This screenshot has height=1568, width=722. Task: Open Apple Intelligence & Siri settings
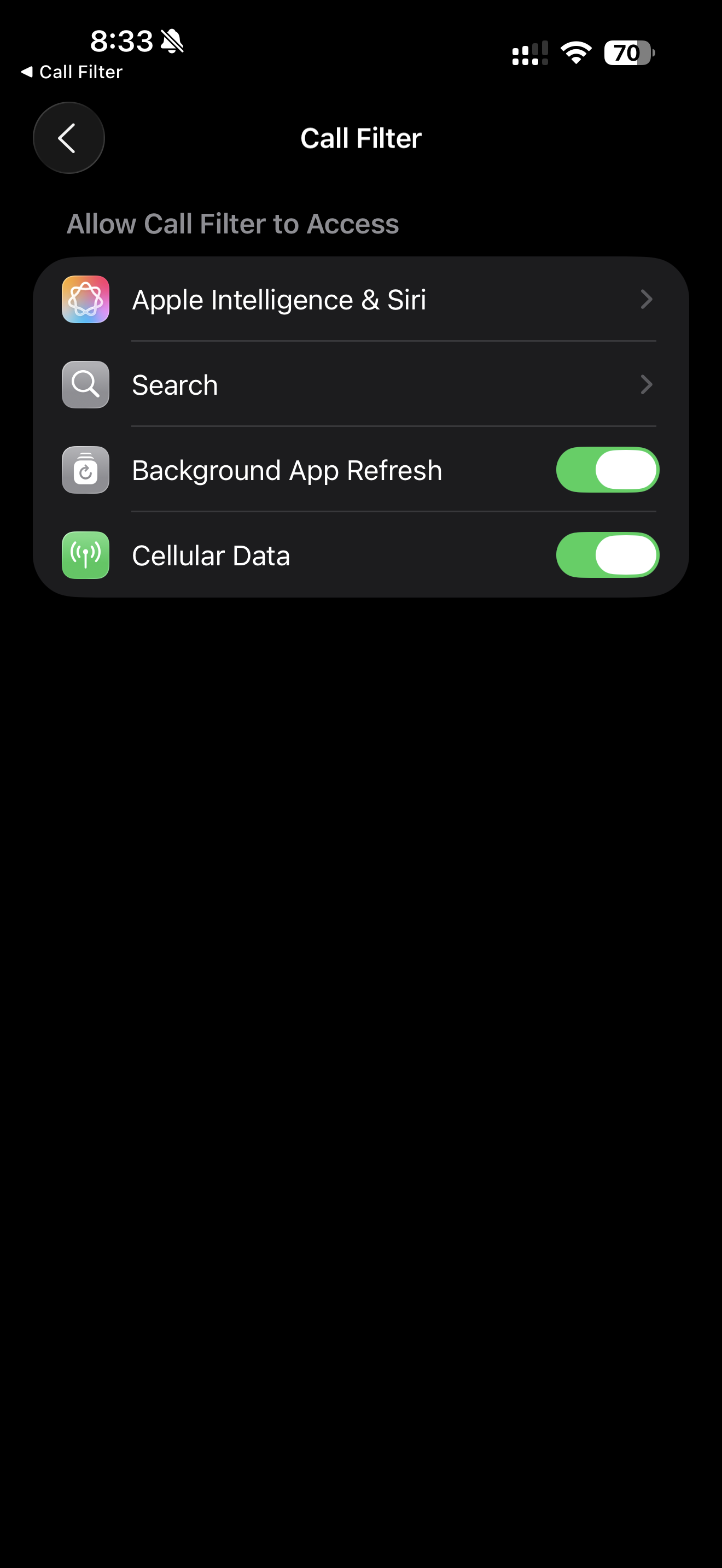click(360, 300)
